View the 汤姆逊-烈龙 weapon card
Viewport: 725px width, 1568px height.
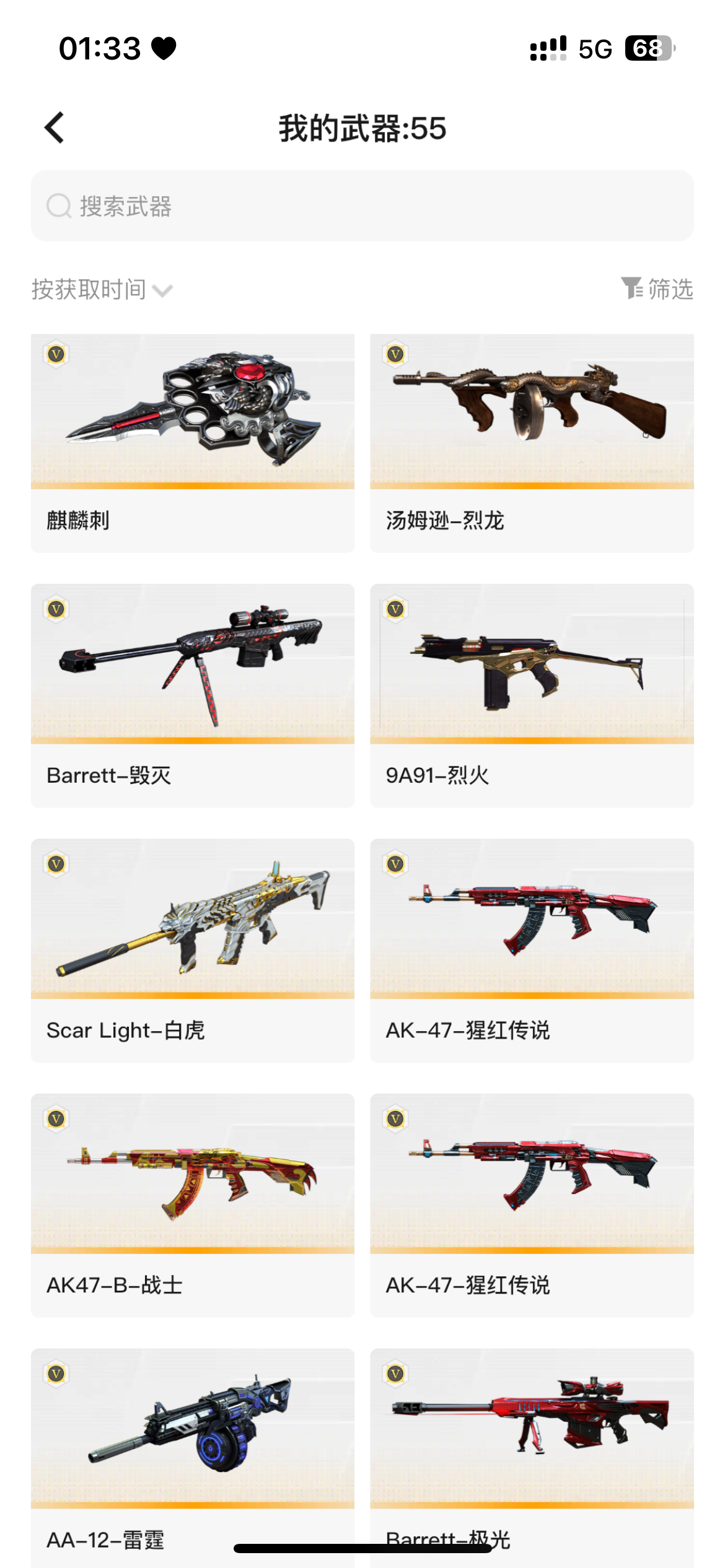point(532,442)
